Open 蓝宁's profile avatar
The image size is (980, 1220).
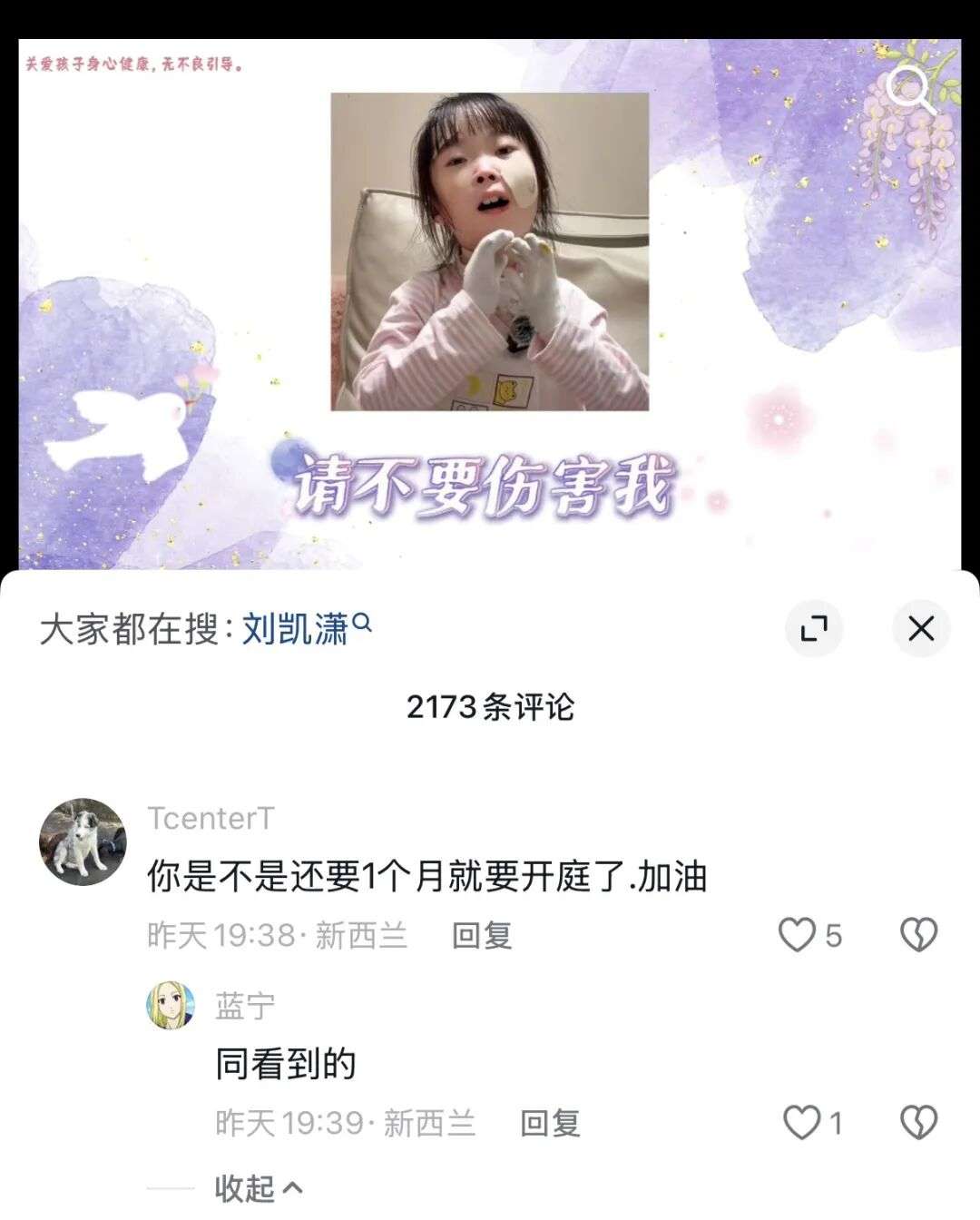[171, 1005]
